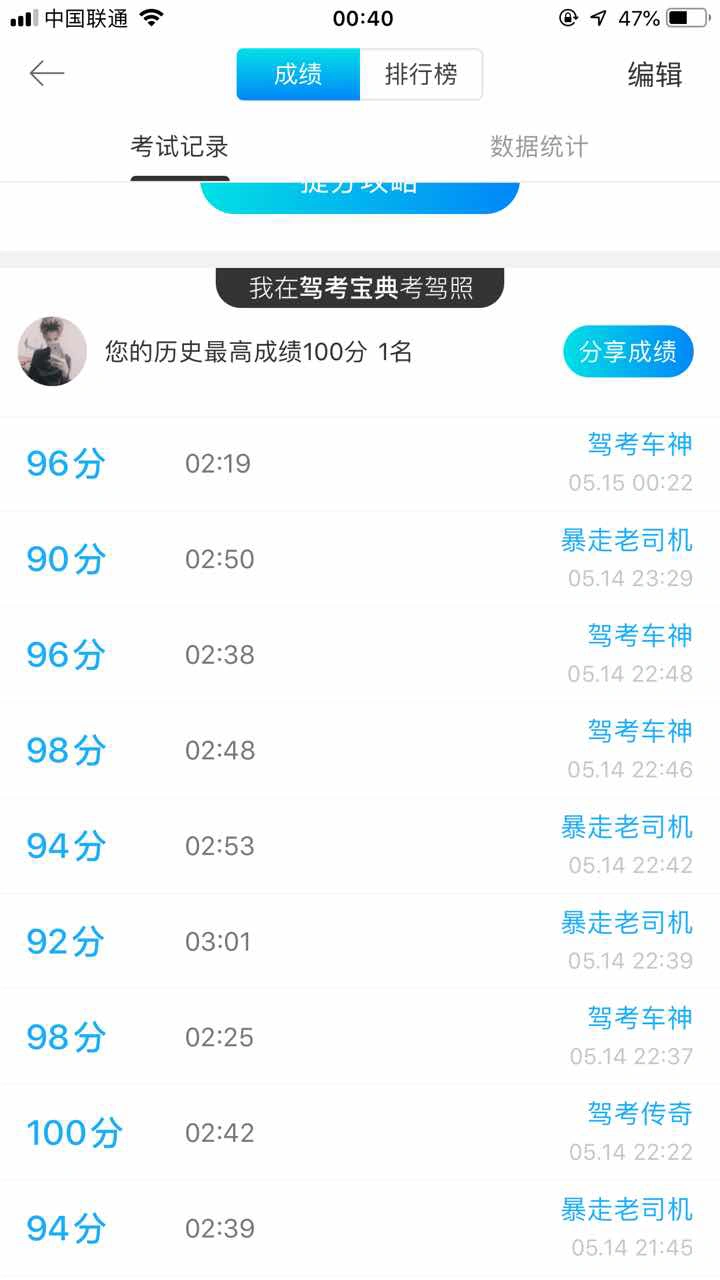Open the 96分 record from 05.15 00:22

[360, 464]
